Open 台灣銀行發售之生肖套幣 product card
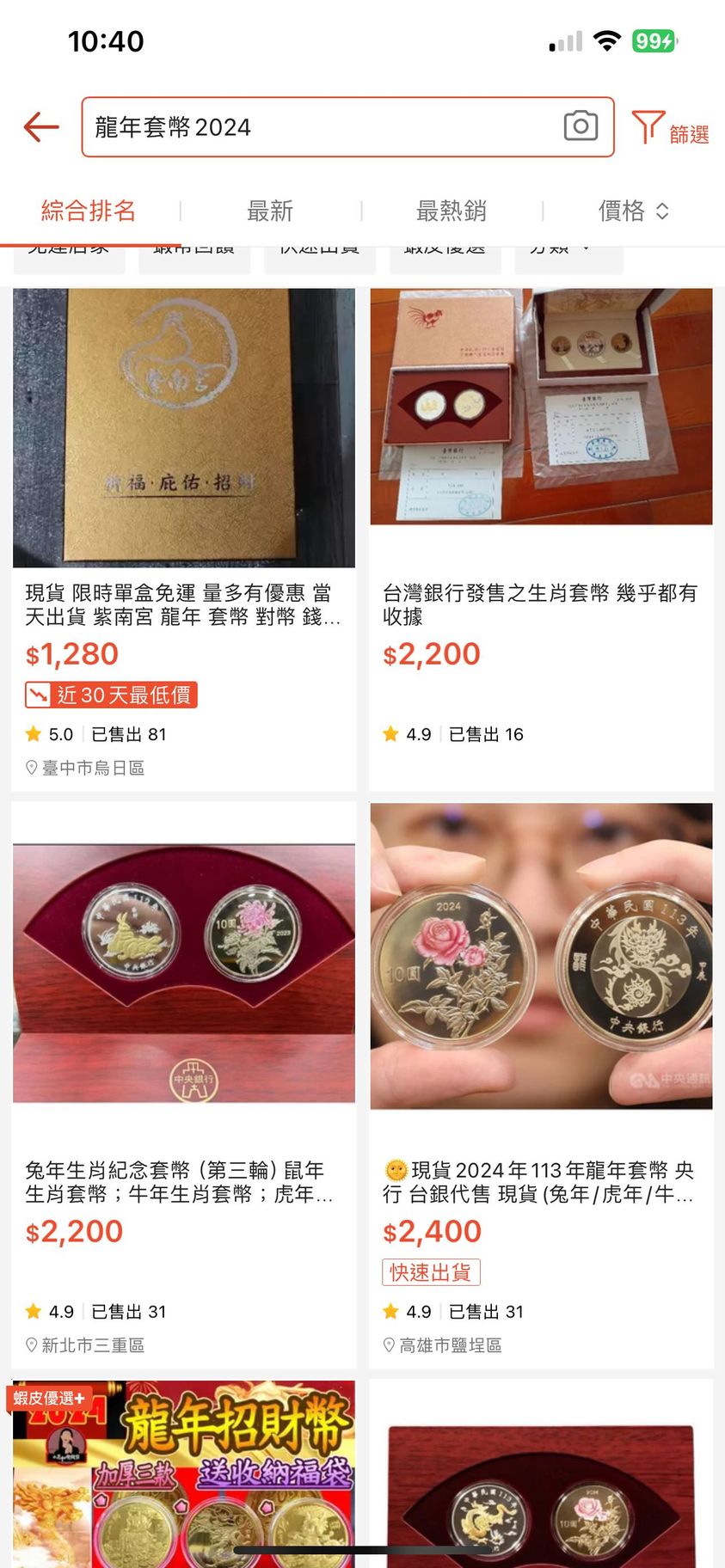This screenshot has height=1568, width=725. click(541, 516)
